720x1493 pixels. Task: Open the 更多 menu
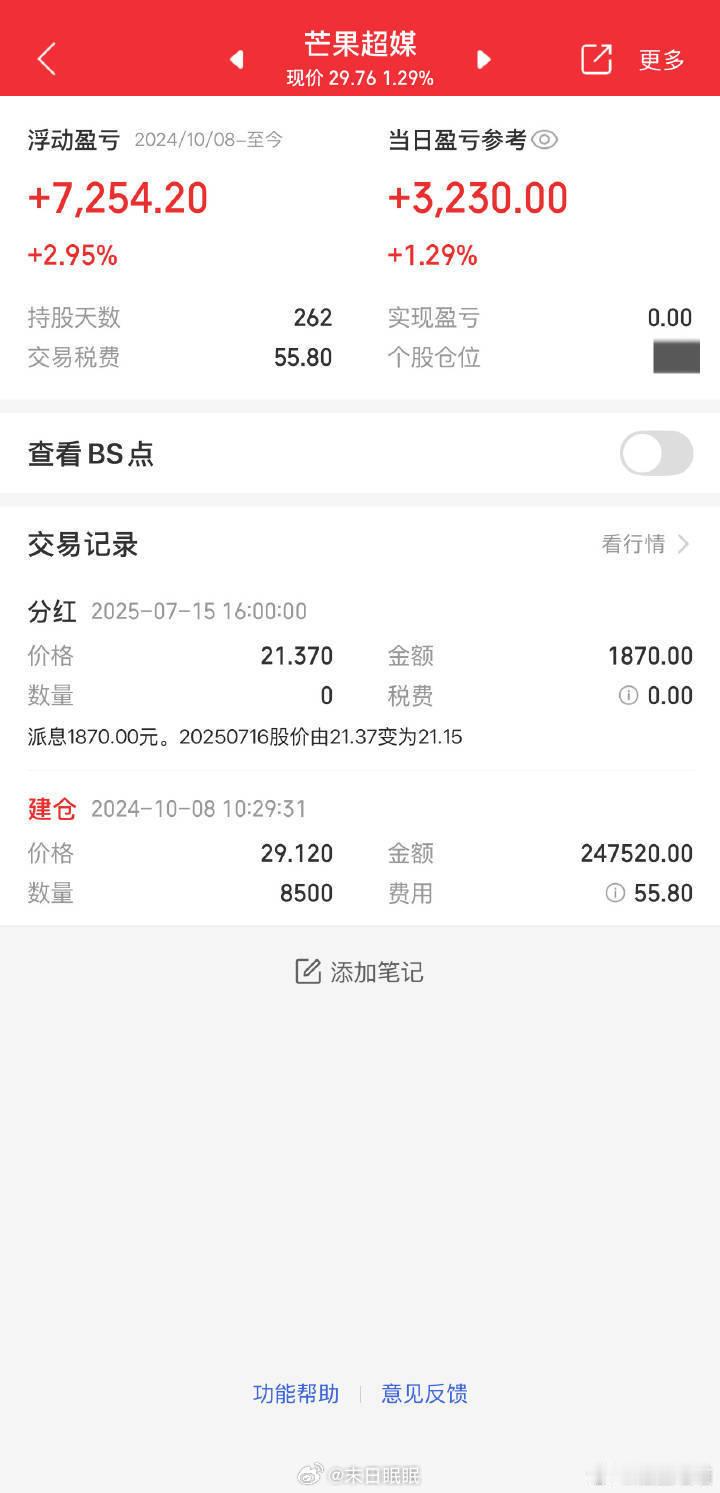click(x=660, y=59)
